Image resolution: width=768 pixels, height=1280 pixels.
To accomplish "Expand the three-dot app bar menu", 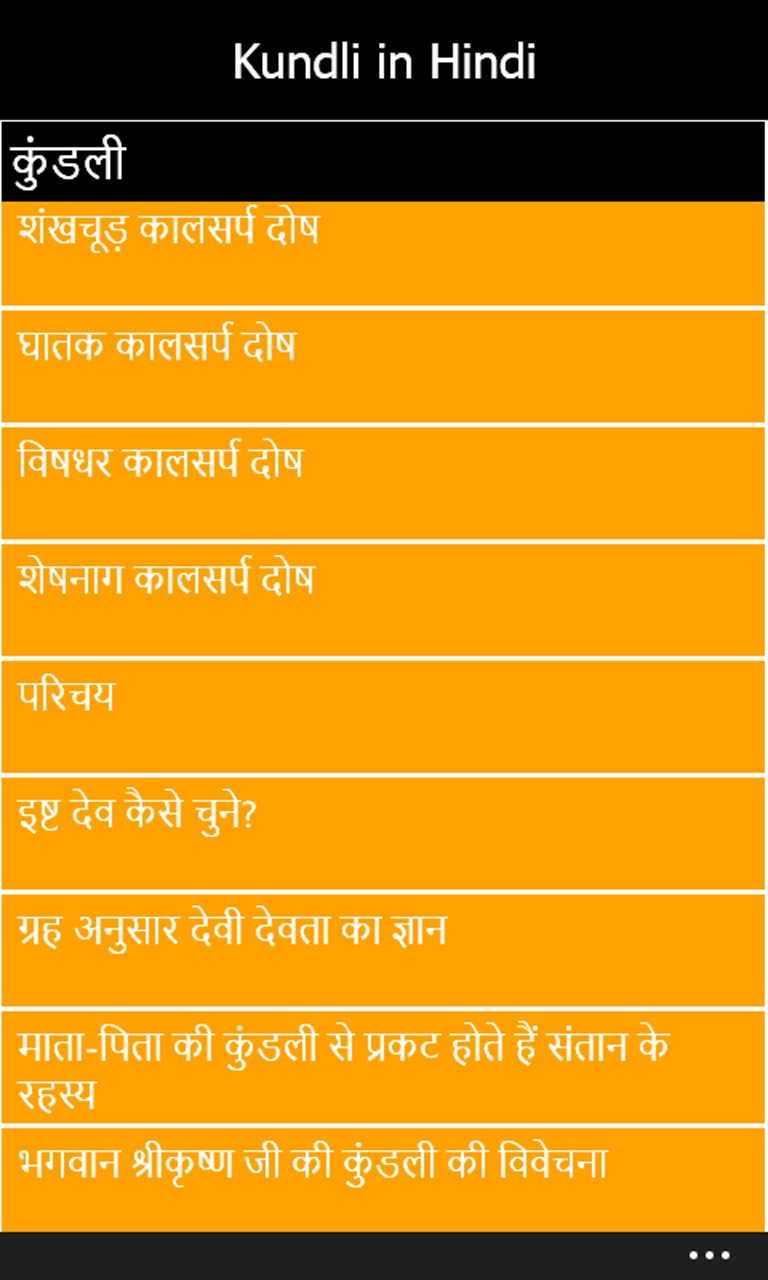I will coord(709,1256).
